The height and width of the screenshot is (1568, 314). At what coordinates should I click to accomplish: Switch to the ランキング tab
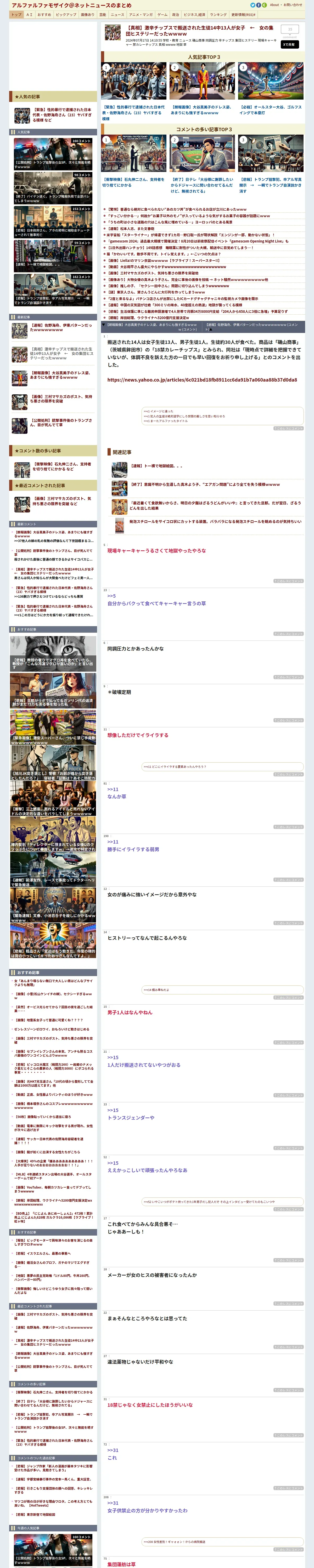(218, 15)
